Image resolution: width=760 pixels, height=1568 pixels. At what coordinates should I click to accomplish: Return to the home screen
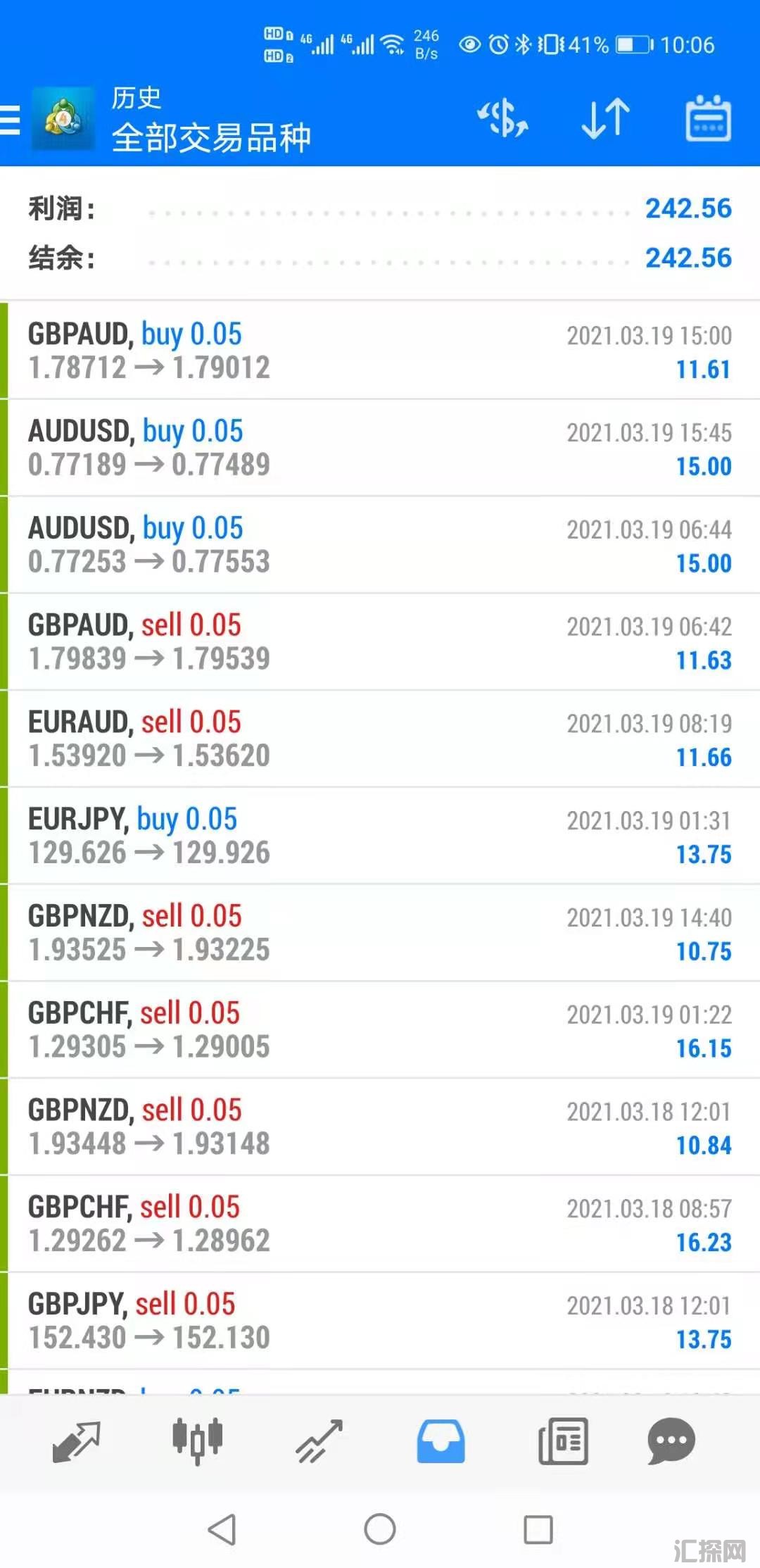point(380,1529)
